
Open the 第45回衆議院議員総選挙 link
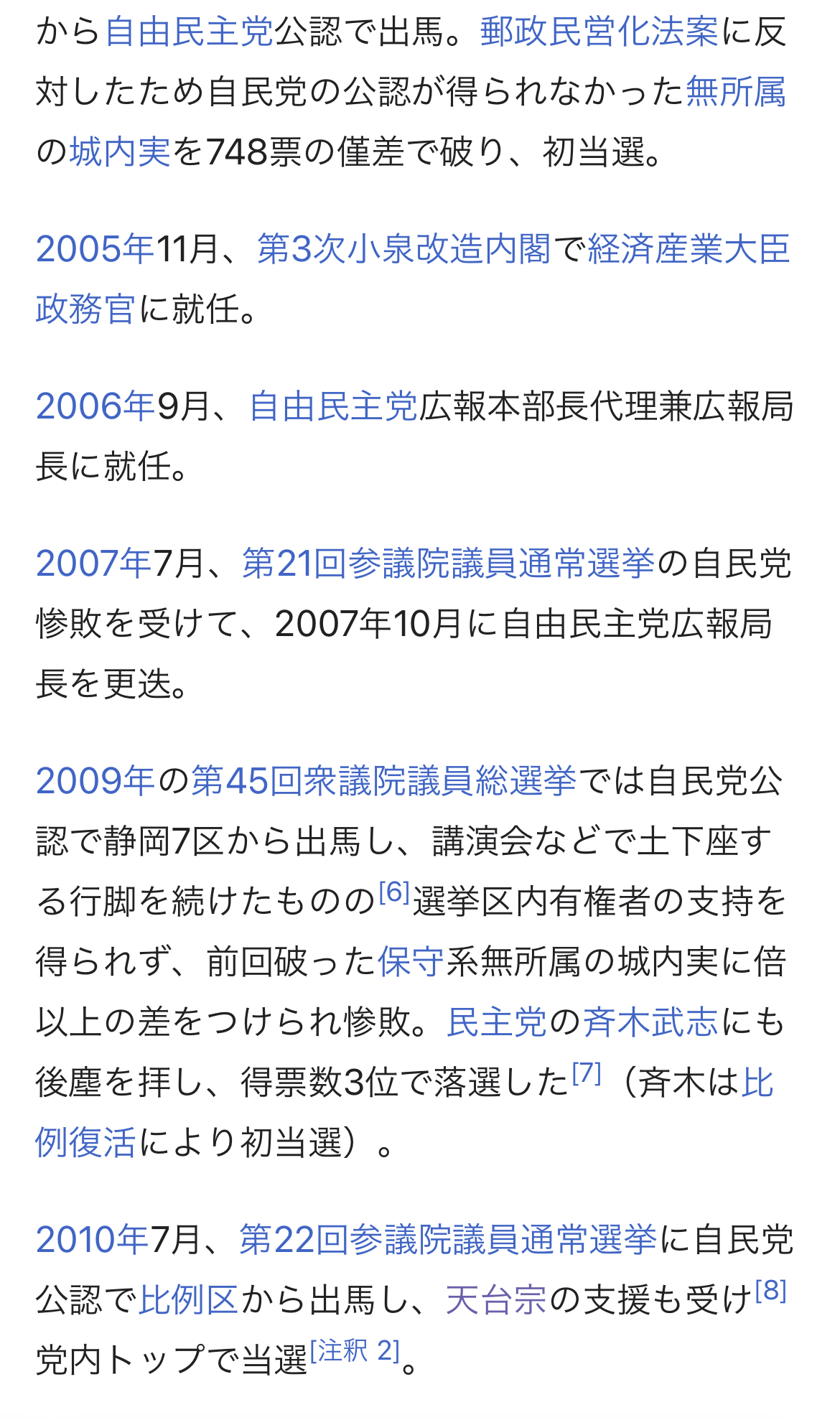point(383,781)
